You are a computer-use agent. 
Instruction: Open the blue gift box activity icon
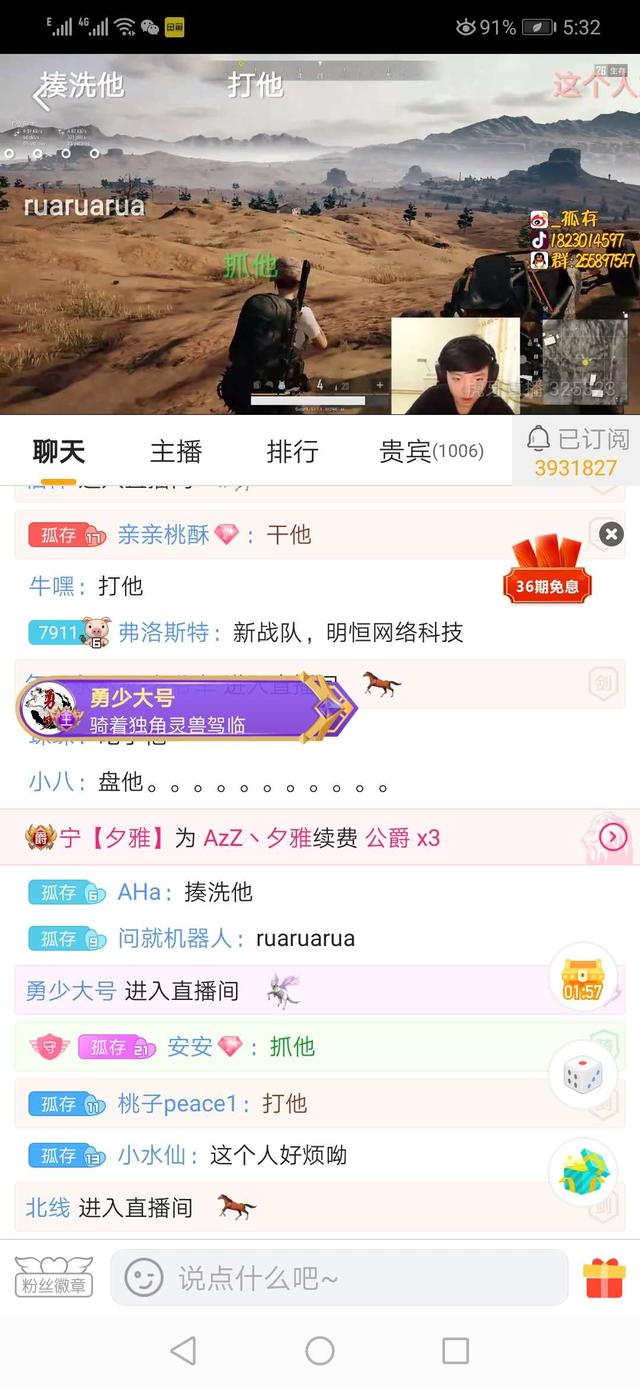coord(583,1171)
